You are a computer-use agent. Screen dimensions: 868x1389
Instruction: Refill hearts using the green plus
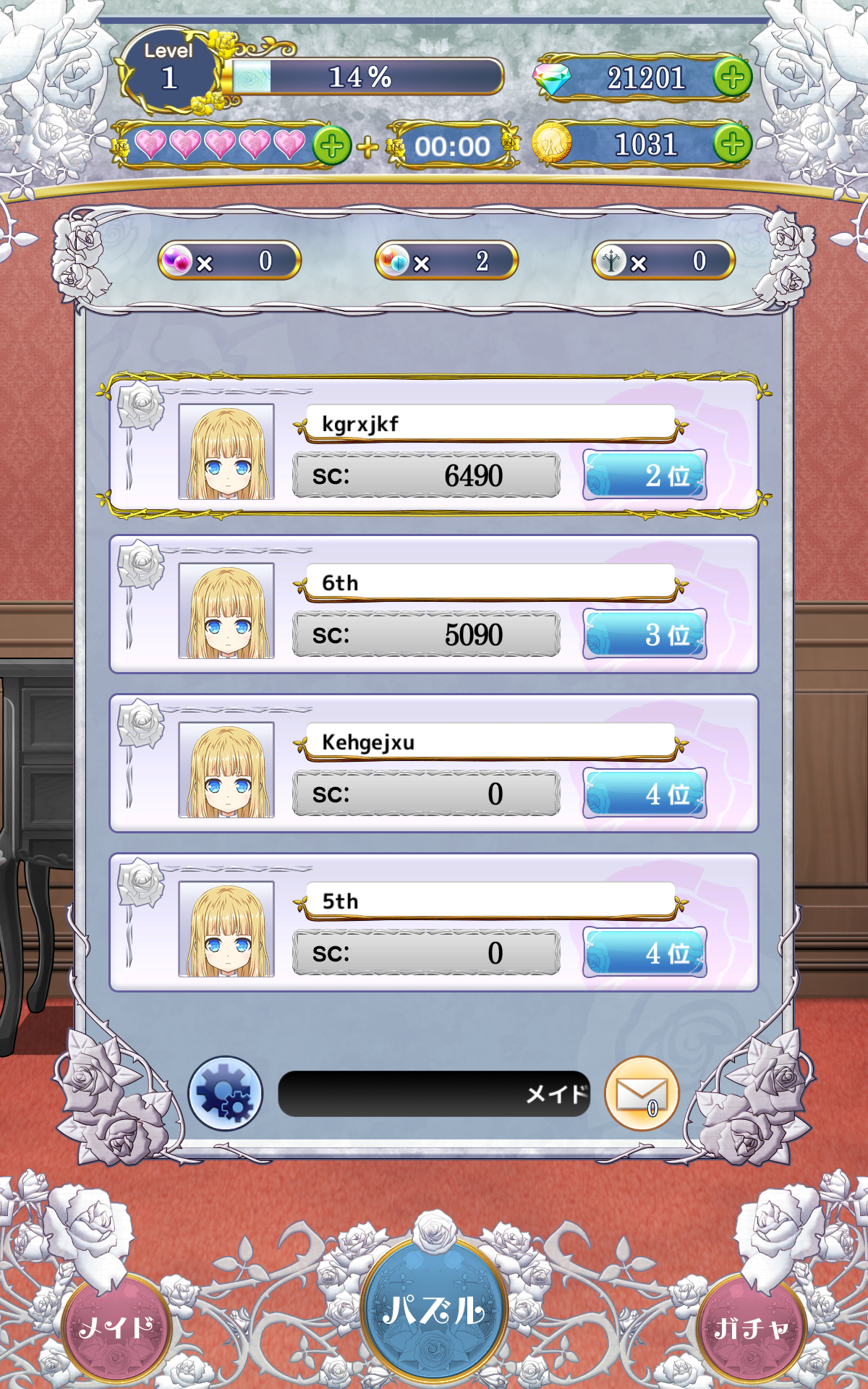(332, 146)
